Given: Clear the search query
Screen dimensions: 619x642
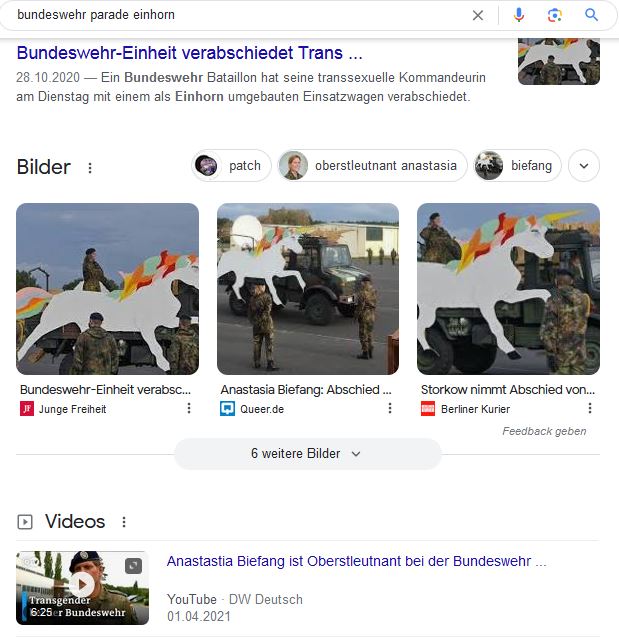Looking at the screenshot, I should [478, 15].
